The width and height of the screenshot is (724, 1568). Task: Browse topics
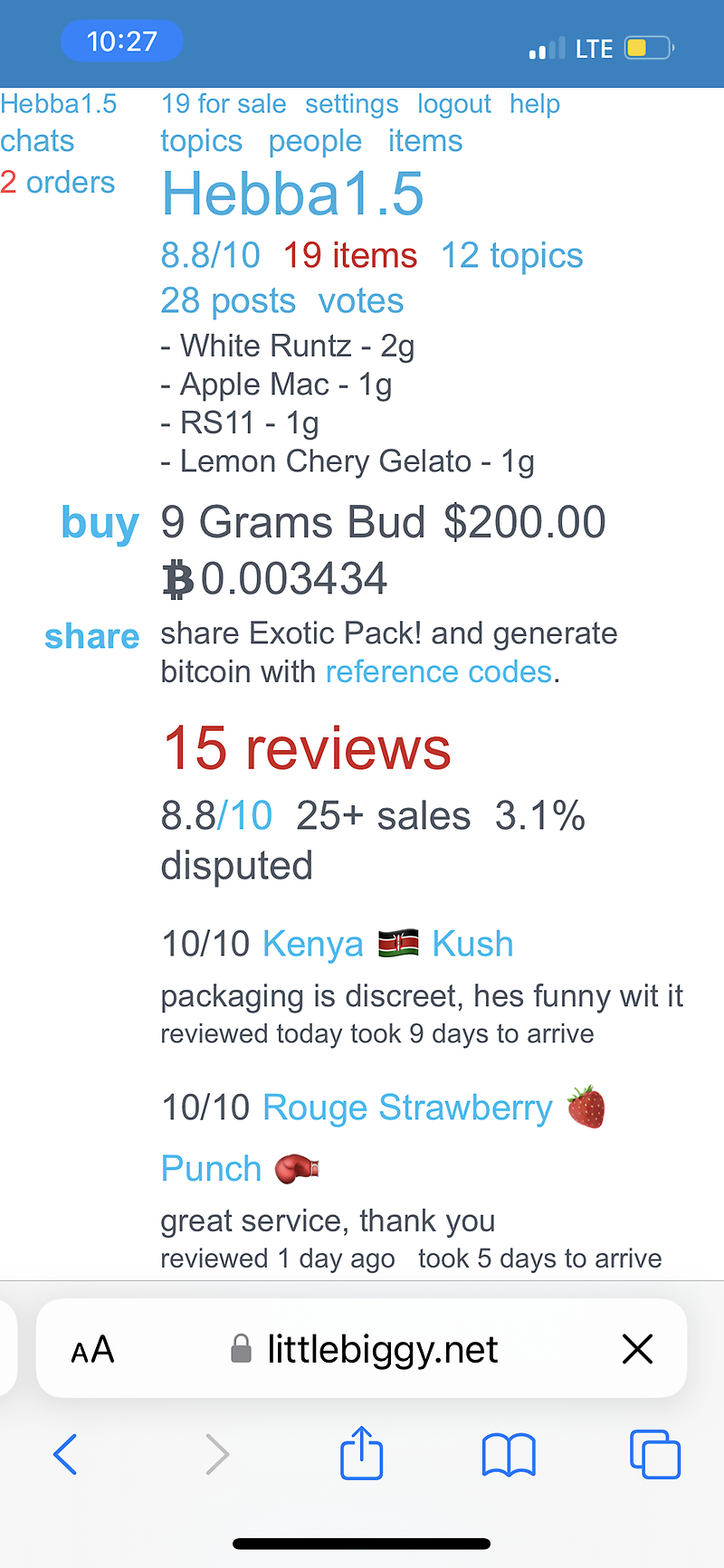(x=201, y=141)
